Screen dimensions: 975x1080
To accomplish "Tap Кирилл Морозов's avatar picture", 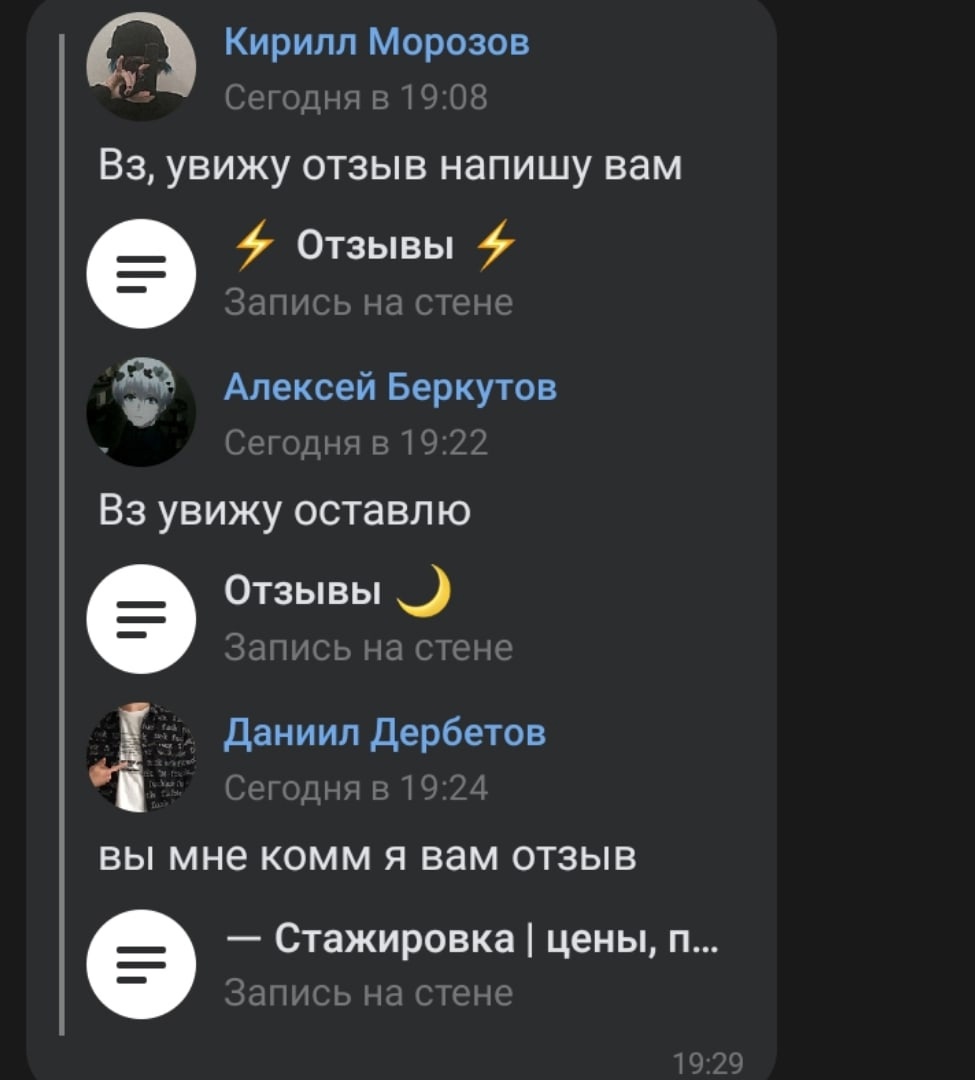I will coord(141,67).
